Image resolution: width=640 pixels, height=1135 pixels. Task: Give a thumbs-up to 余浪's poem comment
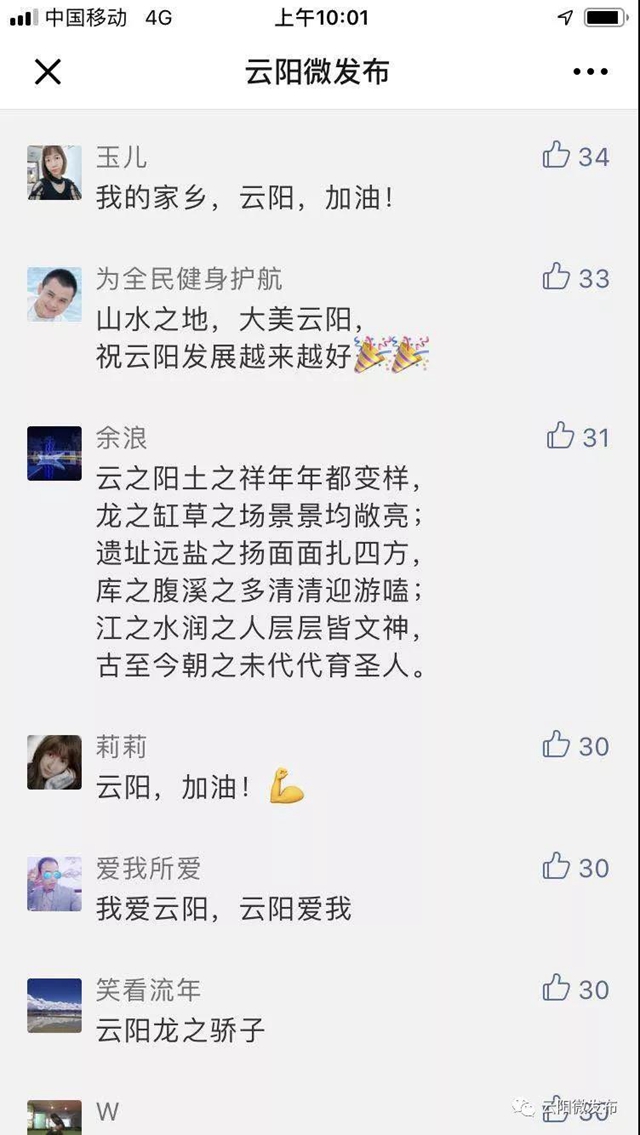560,436
